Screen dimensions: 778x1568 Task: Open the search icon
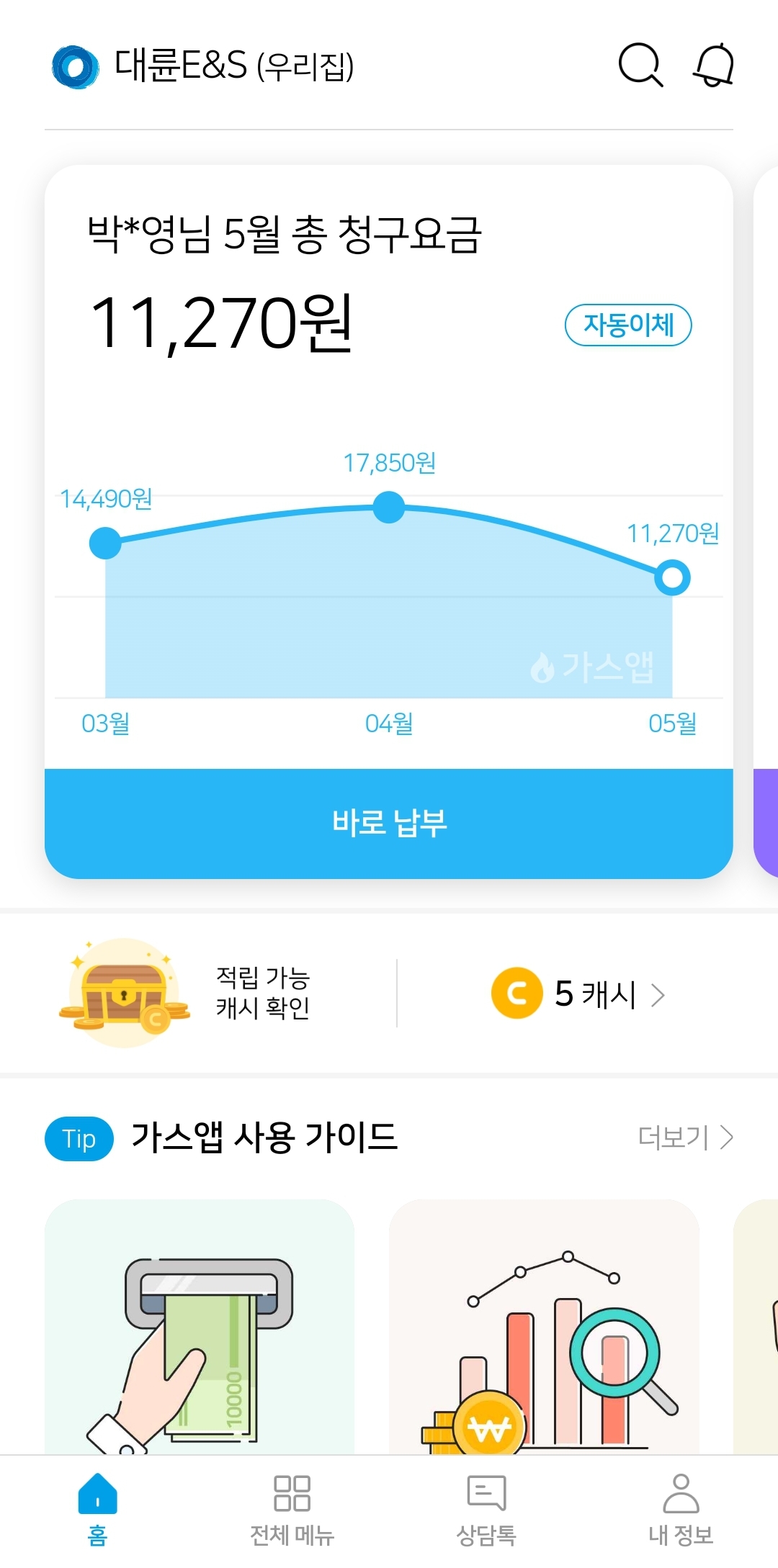coord(640,65)
